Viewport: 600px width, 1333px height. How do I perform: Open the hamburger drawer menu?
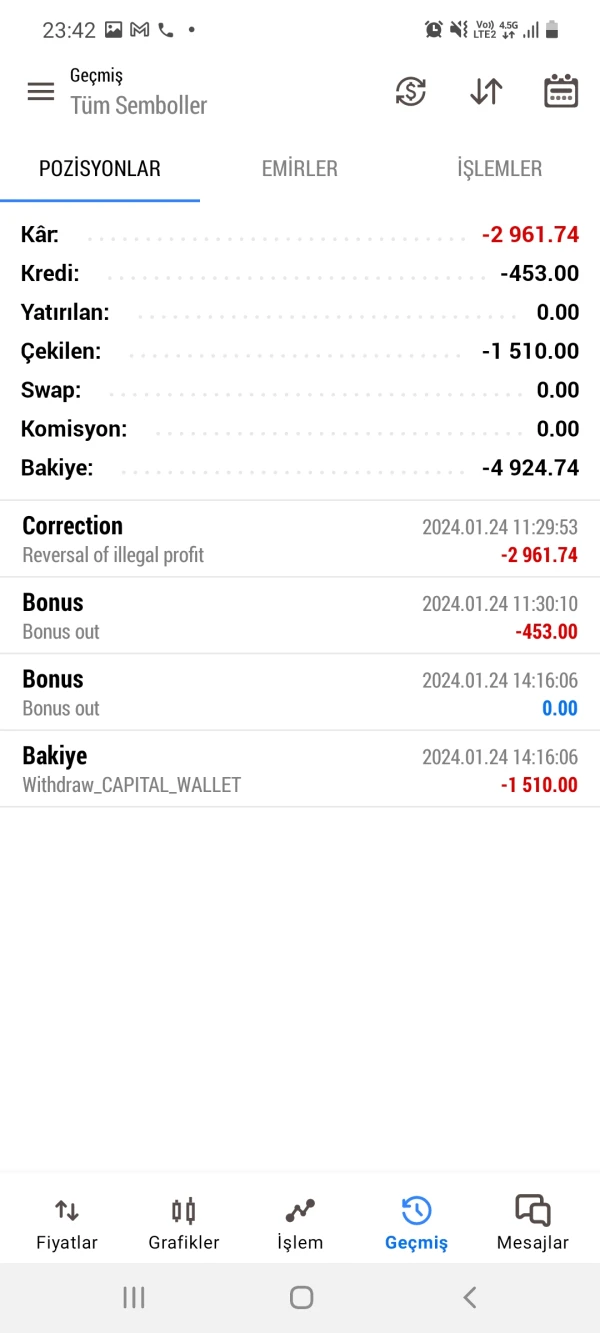click(x=41, y=92)
